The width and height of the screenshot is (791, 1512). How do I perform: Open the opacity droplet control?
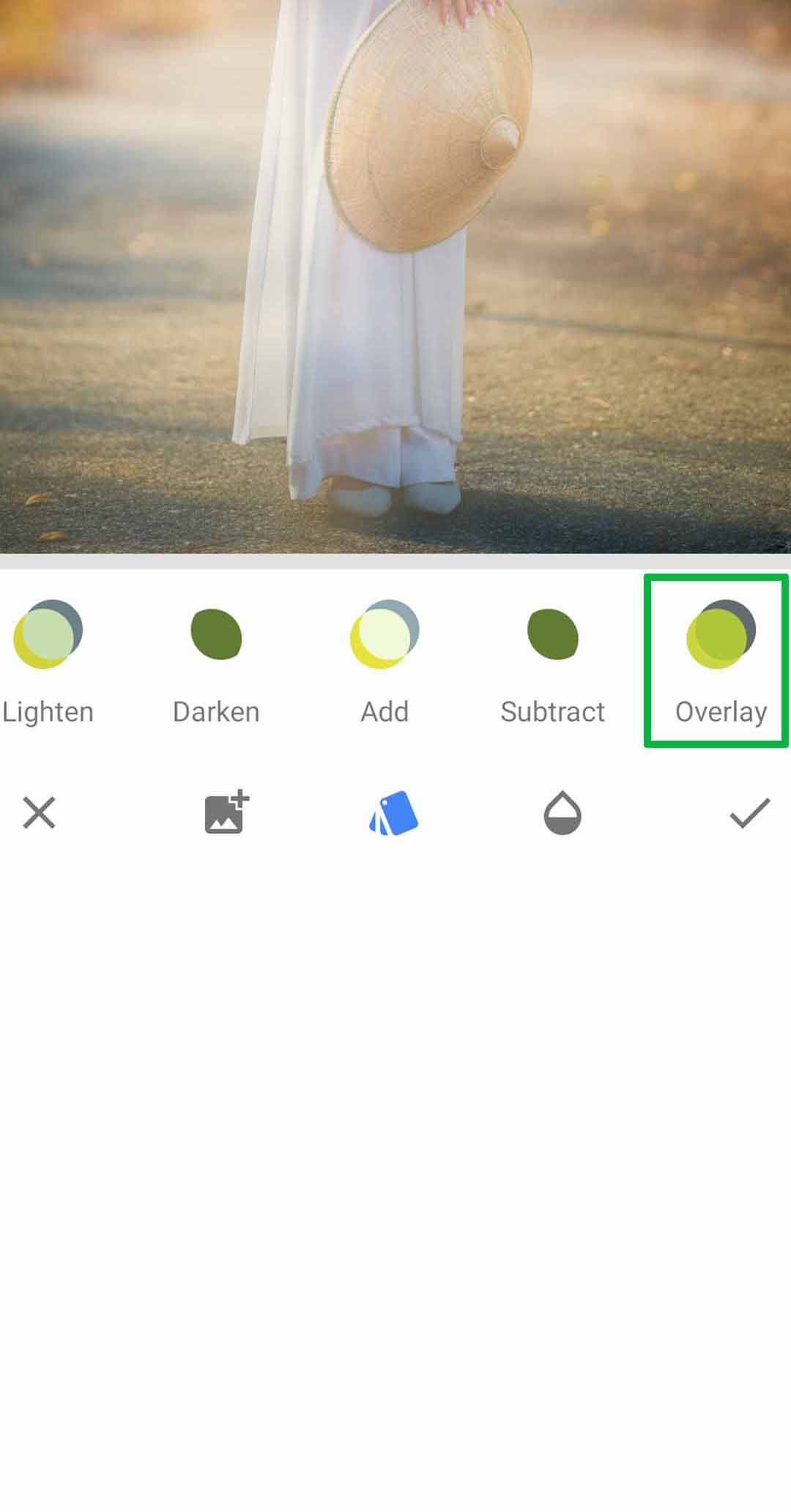pos(562,812)
